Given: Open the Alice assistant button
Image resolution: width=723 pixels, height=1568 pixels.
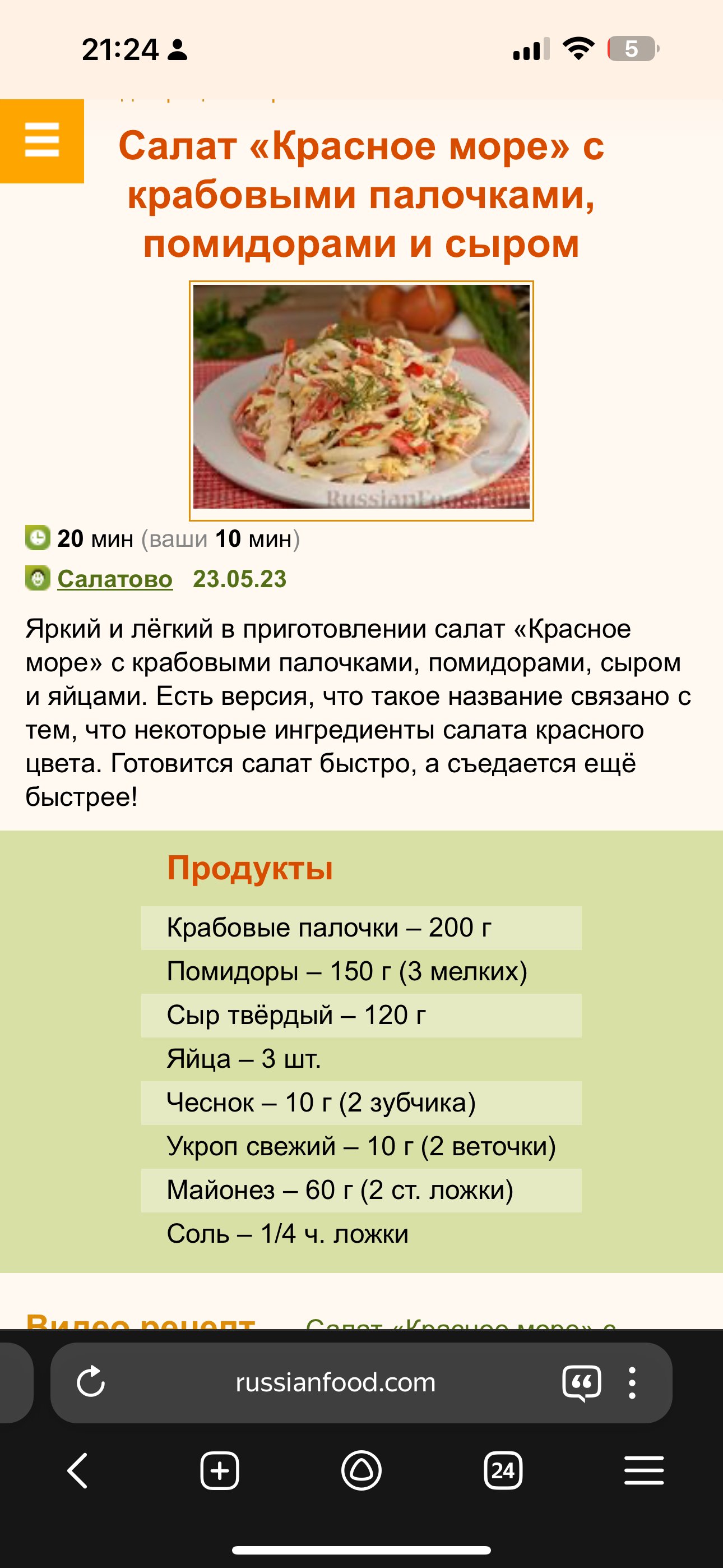Looking at the screenshot, I should pyautogui.click(x=361, y=1470).
